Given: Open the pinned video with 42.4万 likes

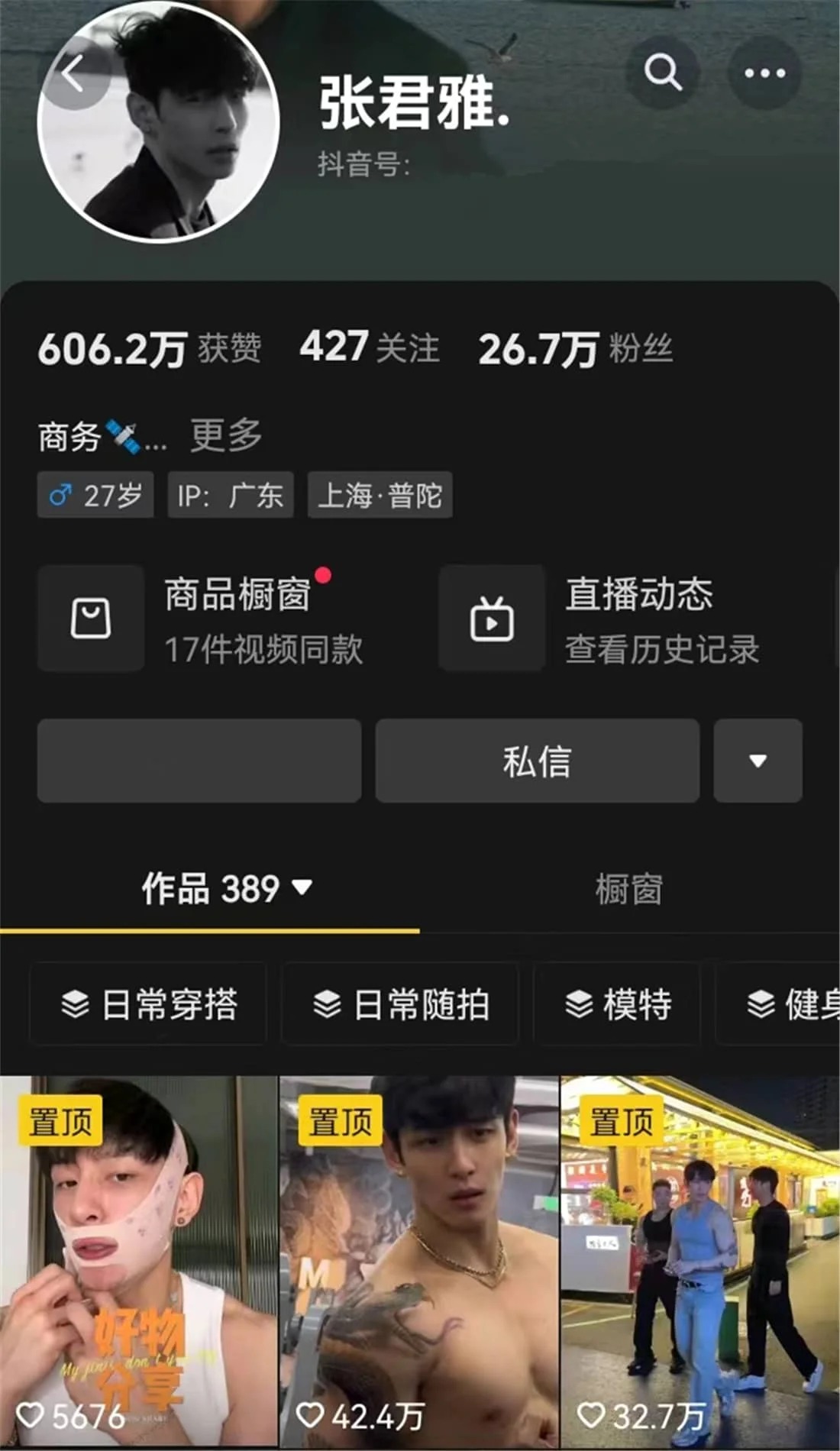Looking at the screenshot, I should tap(418, 1260).
